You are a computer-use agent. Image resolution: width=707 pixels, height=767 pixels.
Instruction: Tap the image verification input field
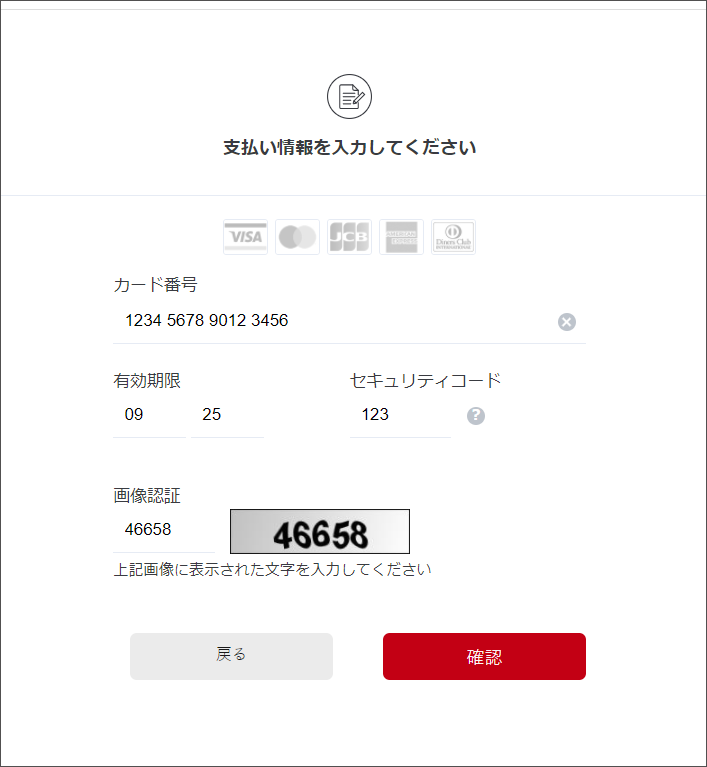point(163,530)
